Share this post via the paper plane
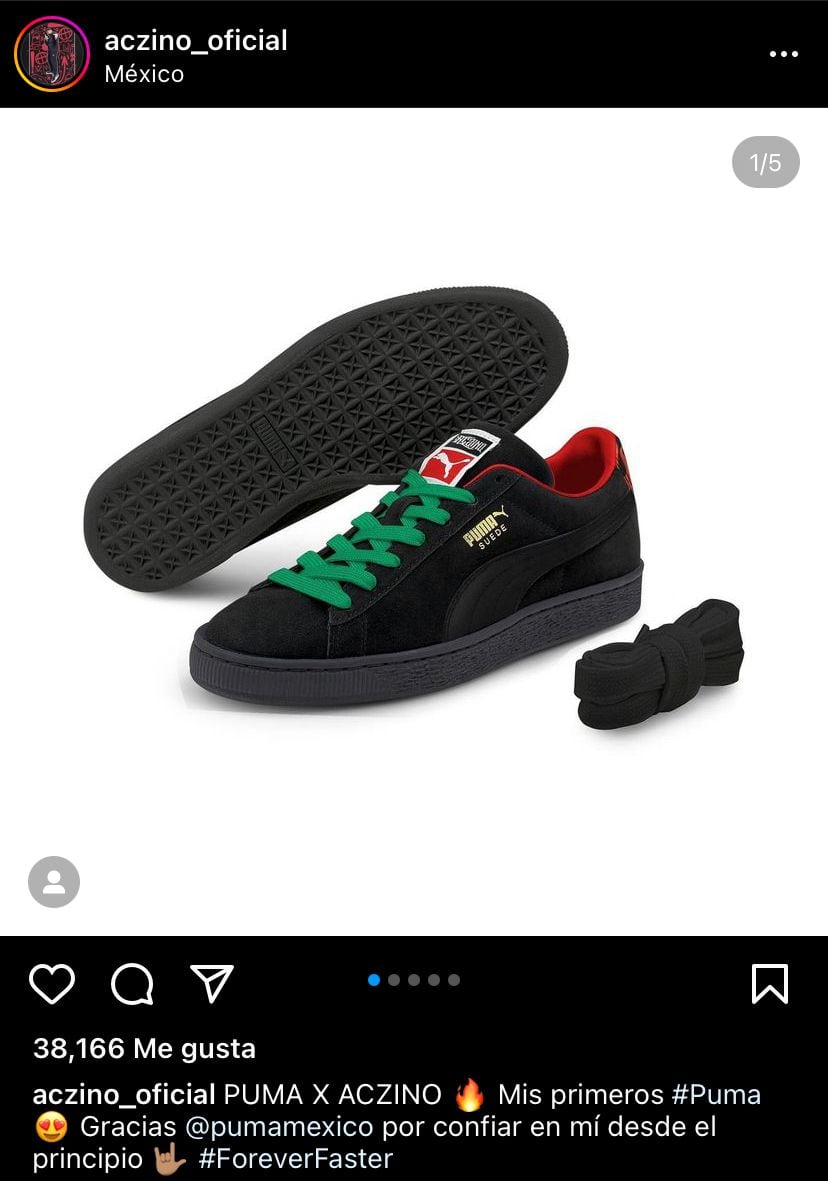Viewport: 828px width, 1181px height. 212,984
